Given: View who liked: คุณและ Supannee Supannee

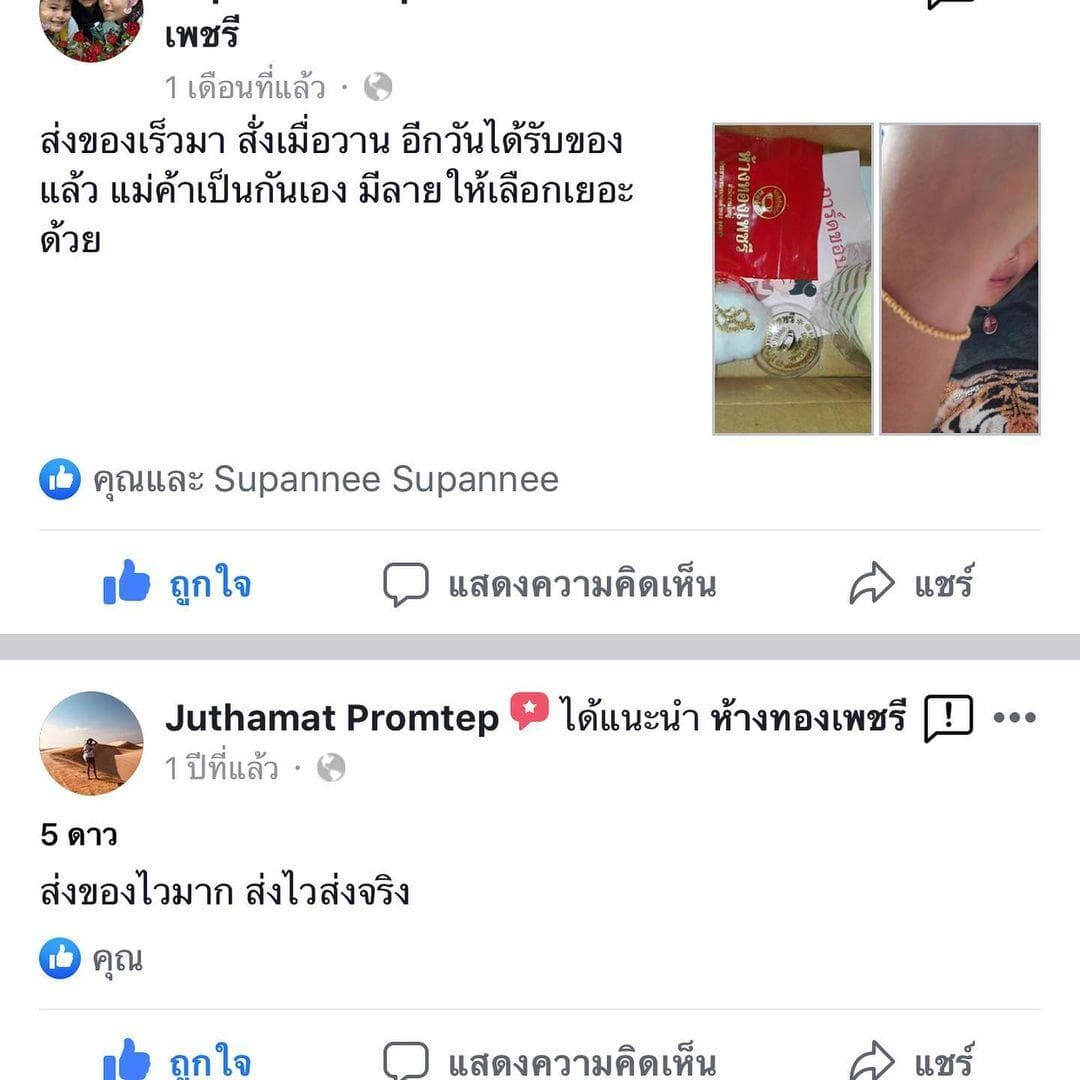Looking at the screenshot, I should coord(299,479).
